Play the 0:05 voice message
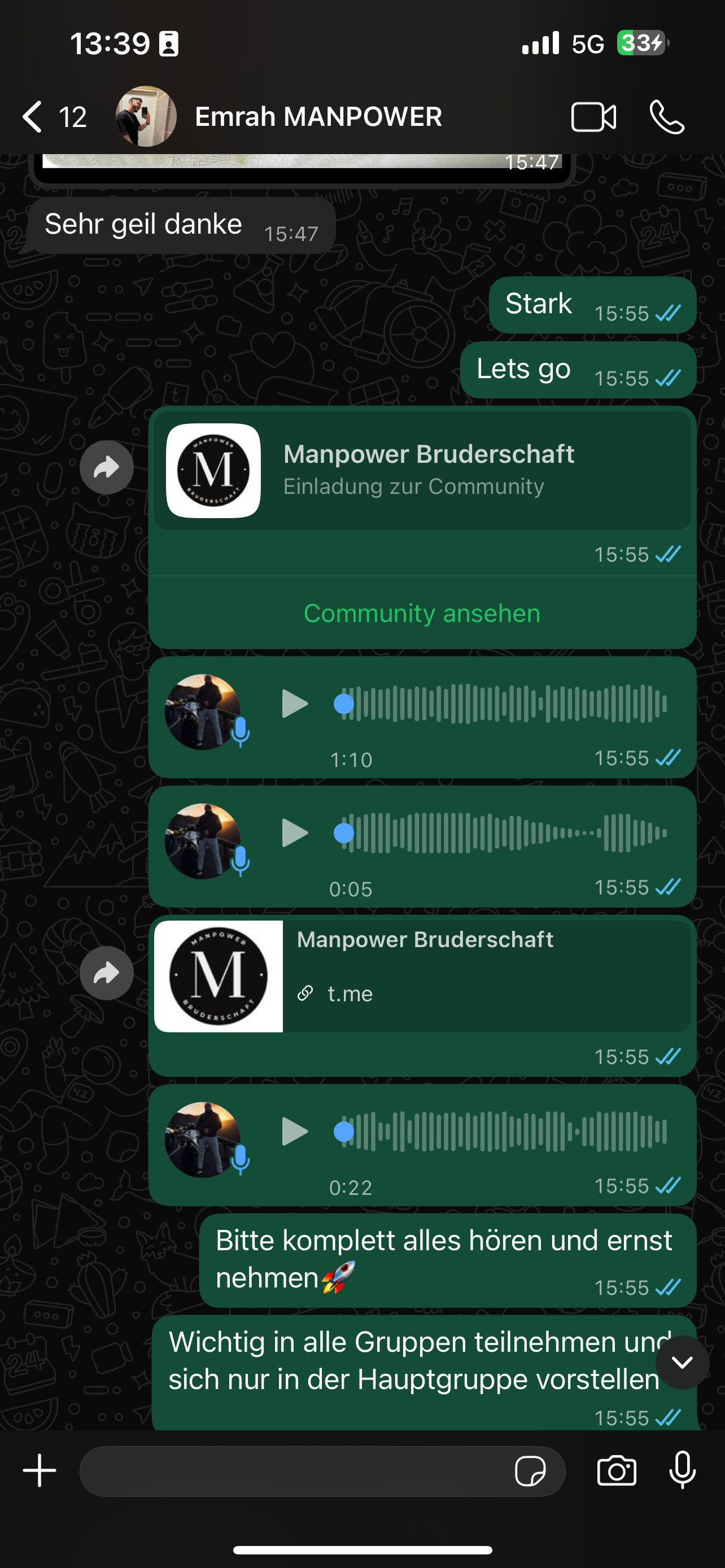 [x=295, y=833]
